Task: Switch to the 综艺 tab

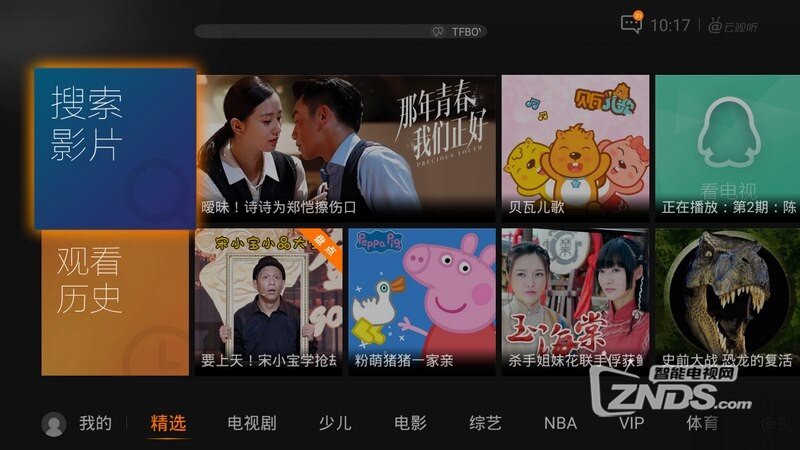Action: point(485,423)
